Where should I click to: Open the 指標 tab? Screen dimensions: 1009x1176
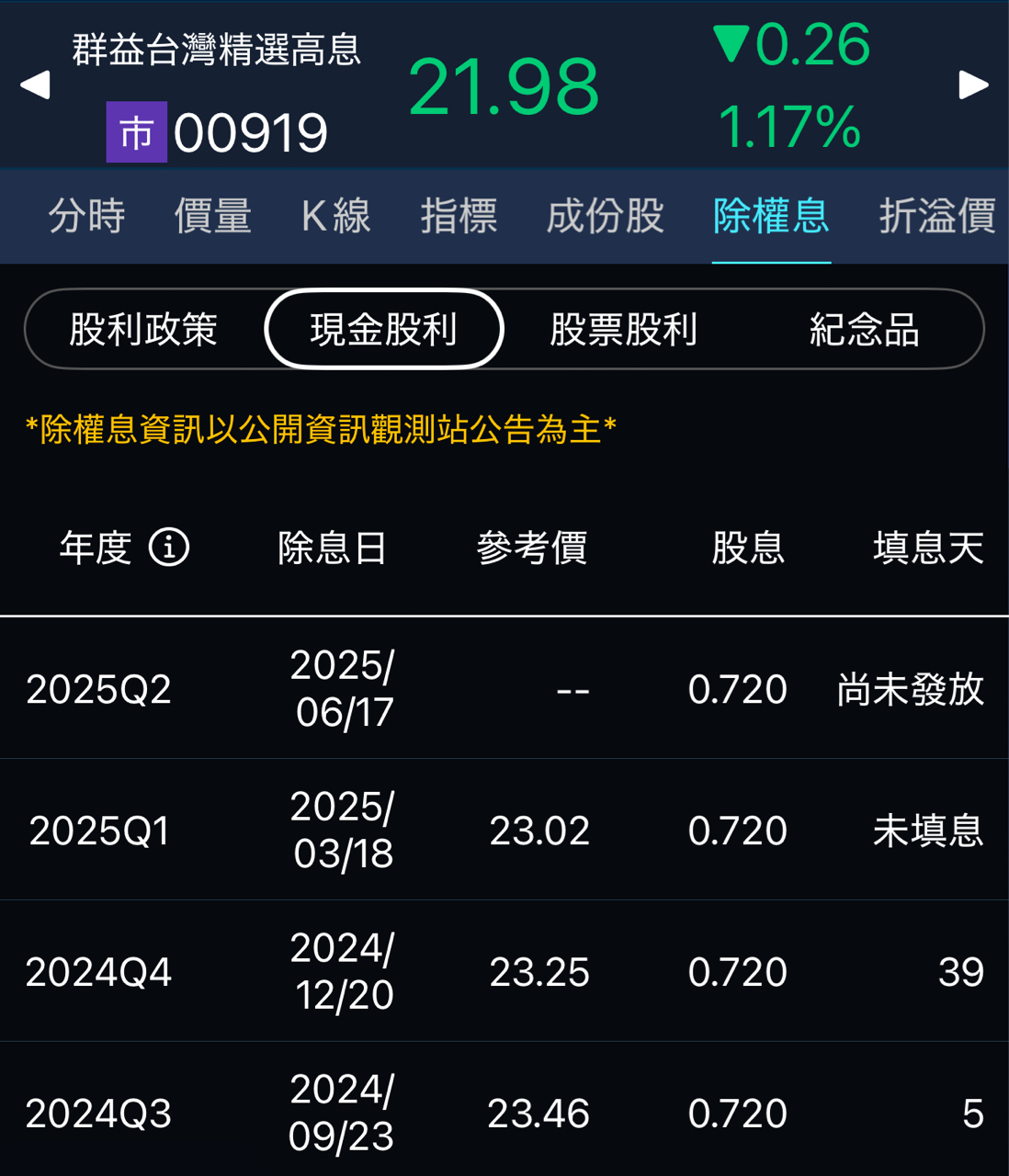[x=459, y=217]
